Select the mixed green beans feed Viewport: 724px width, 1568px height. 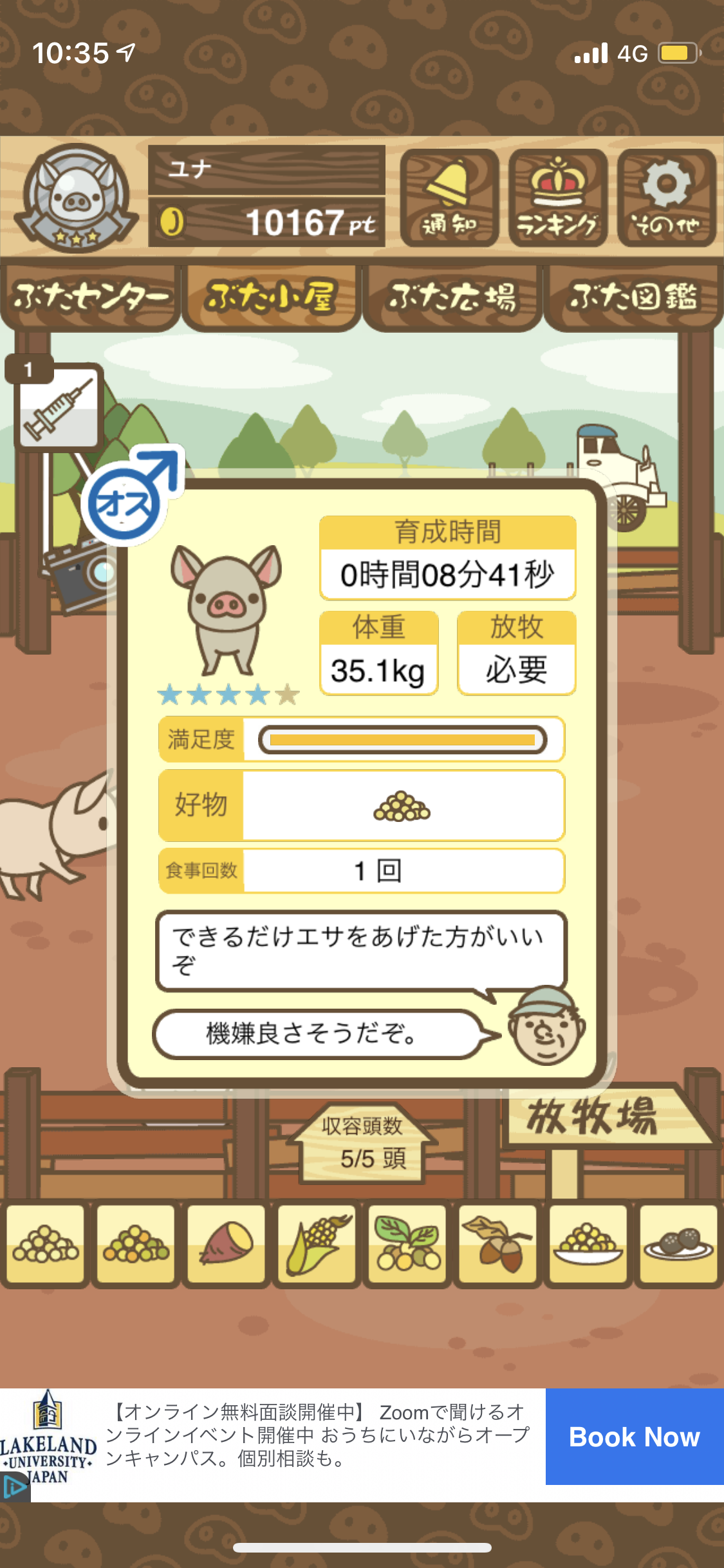(x=136, y=1244)
